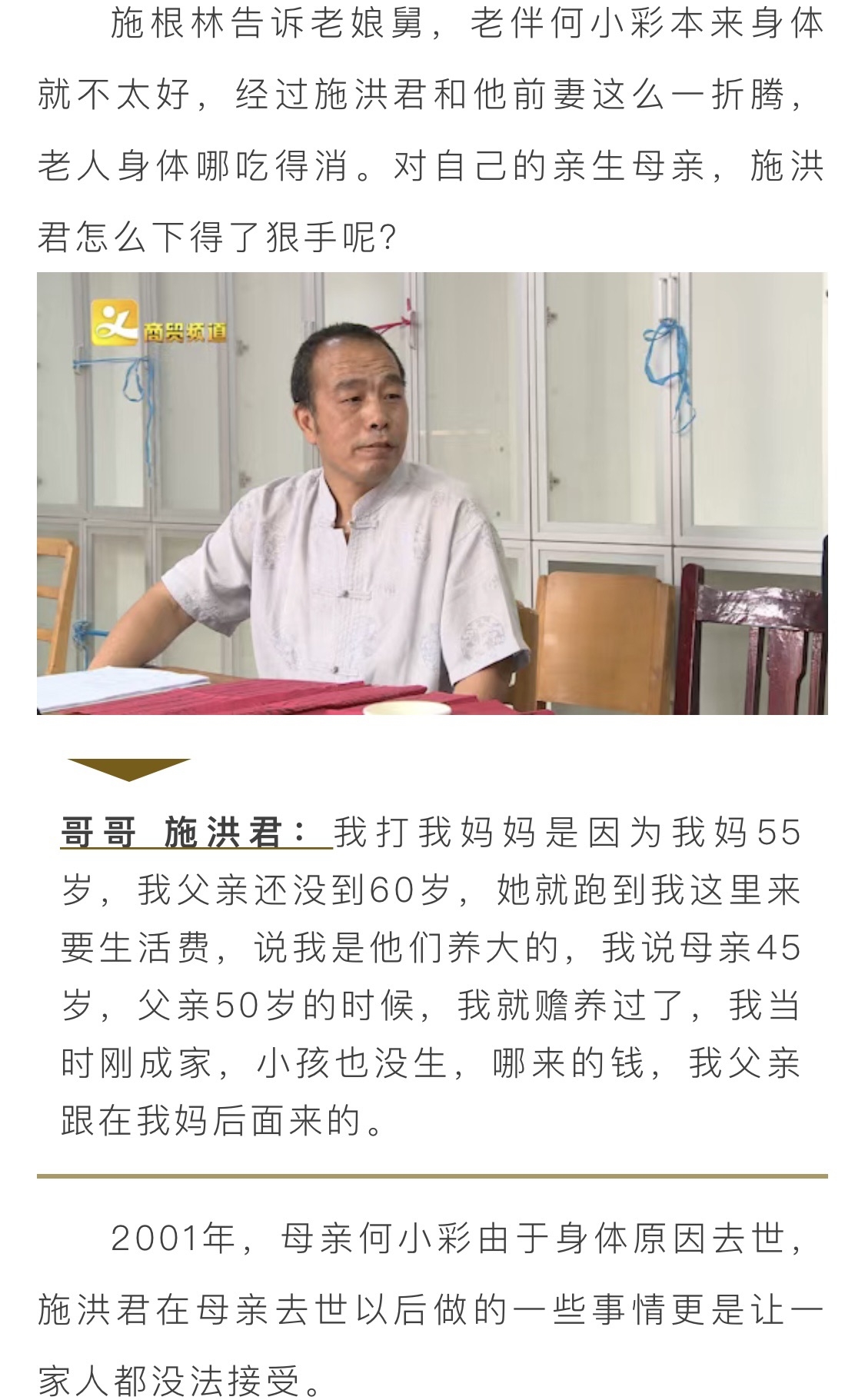Open the interview photo above 哥哥 施洪君 quote
The image size is (865, 1400).
tap(432, 494)
